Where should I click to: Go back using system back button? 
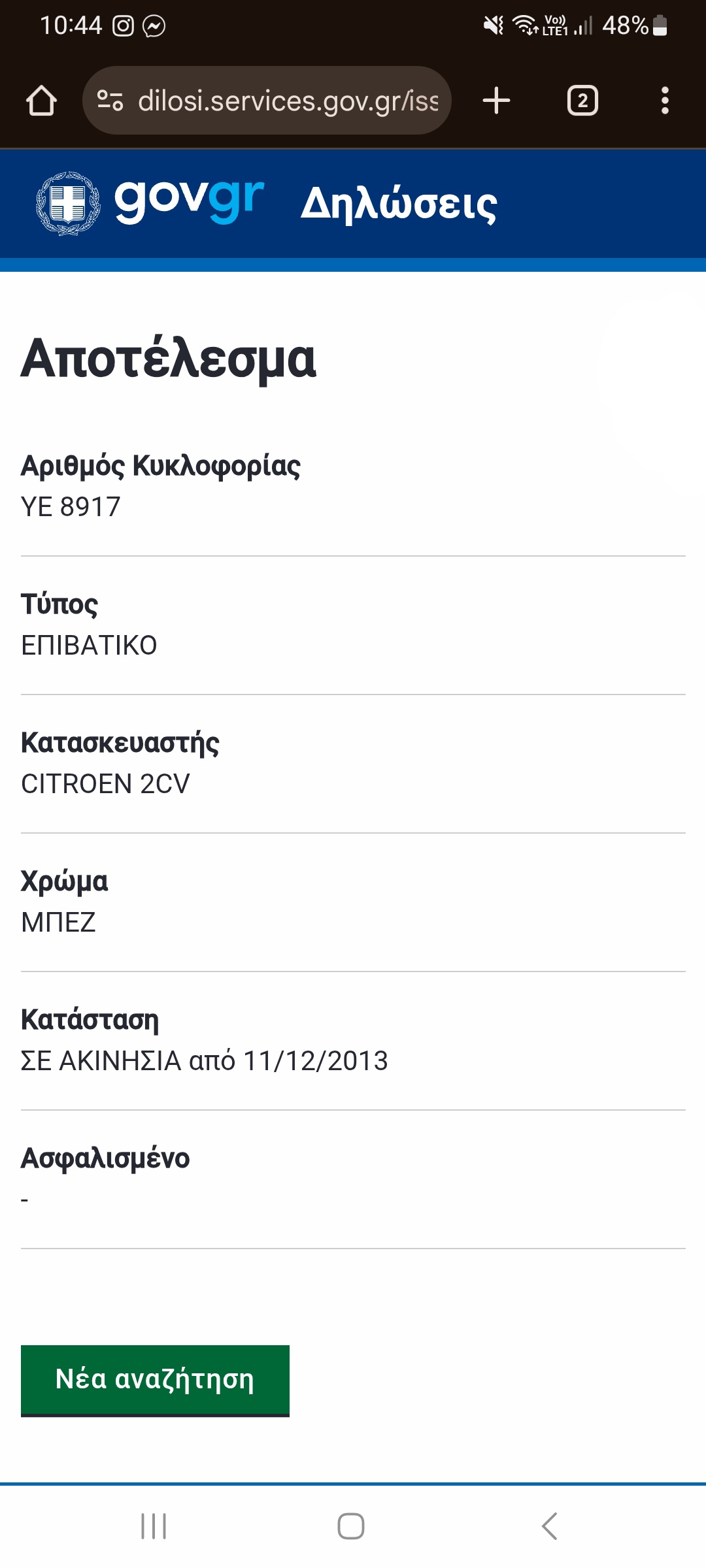(550, 1526)
